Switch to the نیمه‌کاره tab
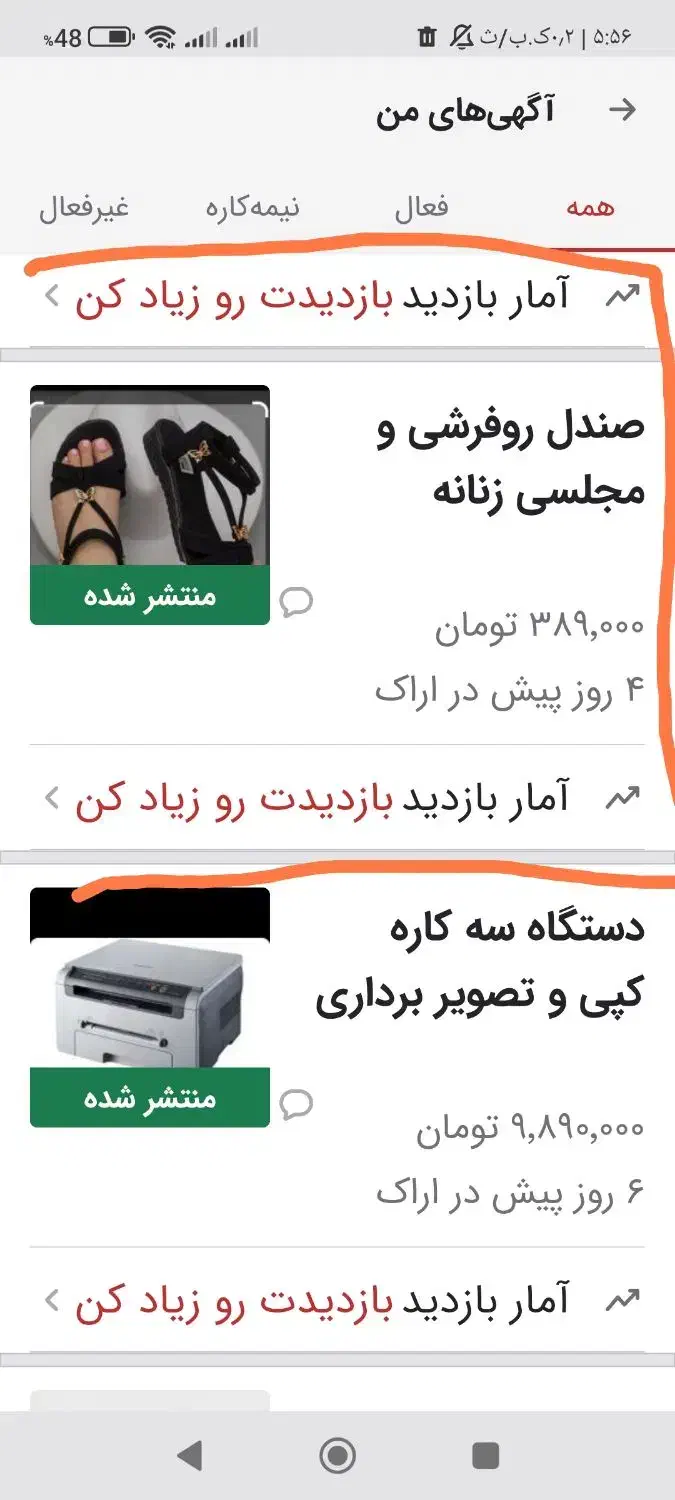The image size is (675, 1500). (253, 208)
